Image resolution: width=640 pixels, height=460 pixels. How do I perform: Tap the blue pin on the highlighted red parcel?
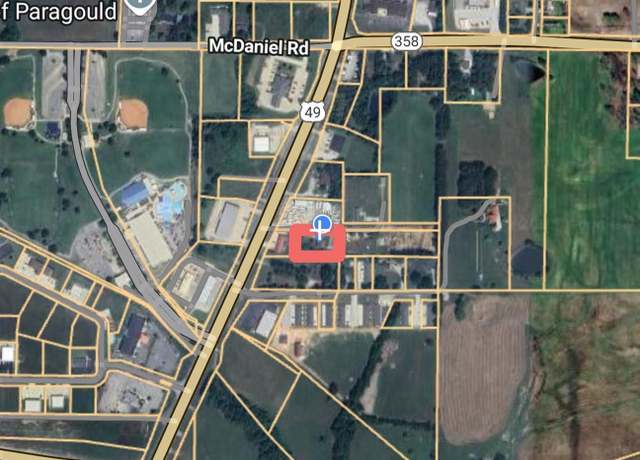323,225
